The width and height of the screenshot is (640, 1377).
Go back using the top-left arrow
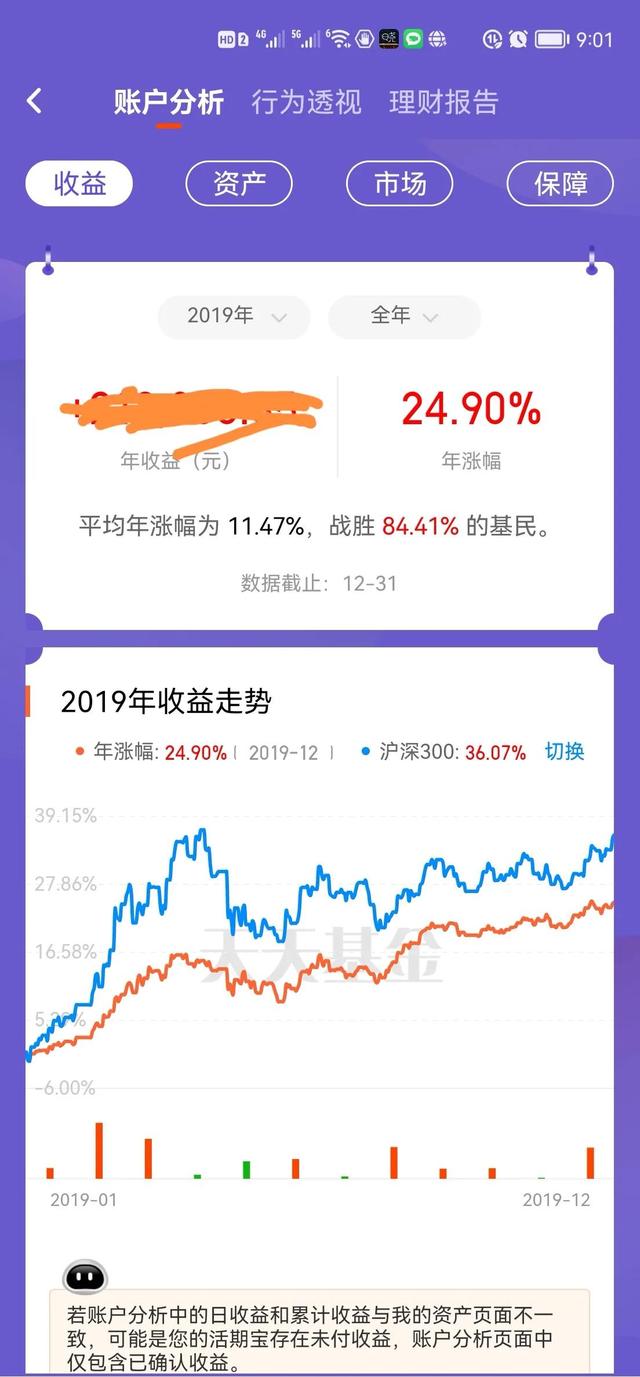point(35,101)
